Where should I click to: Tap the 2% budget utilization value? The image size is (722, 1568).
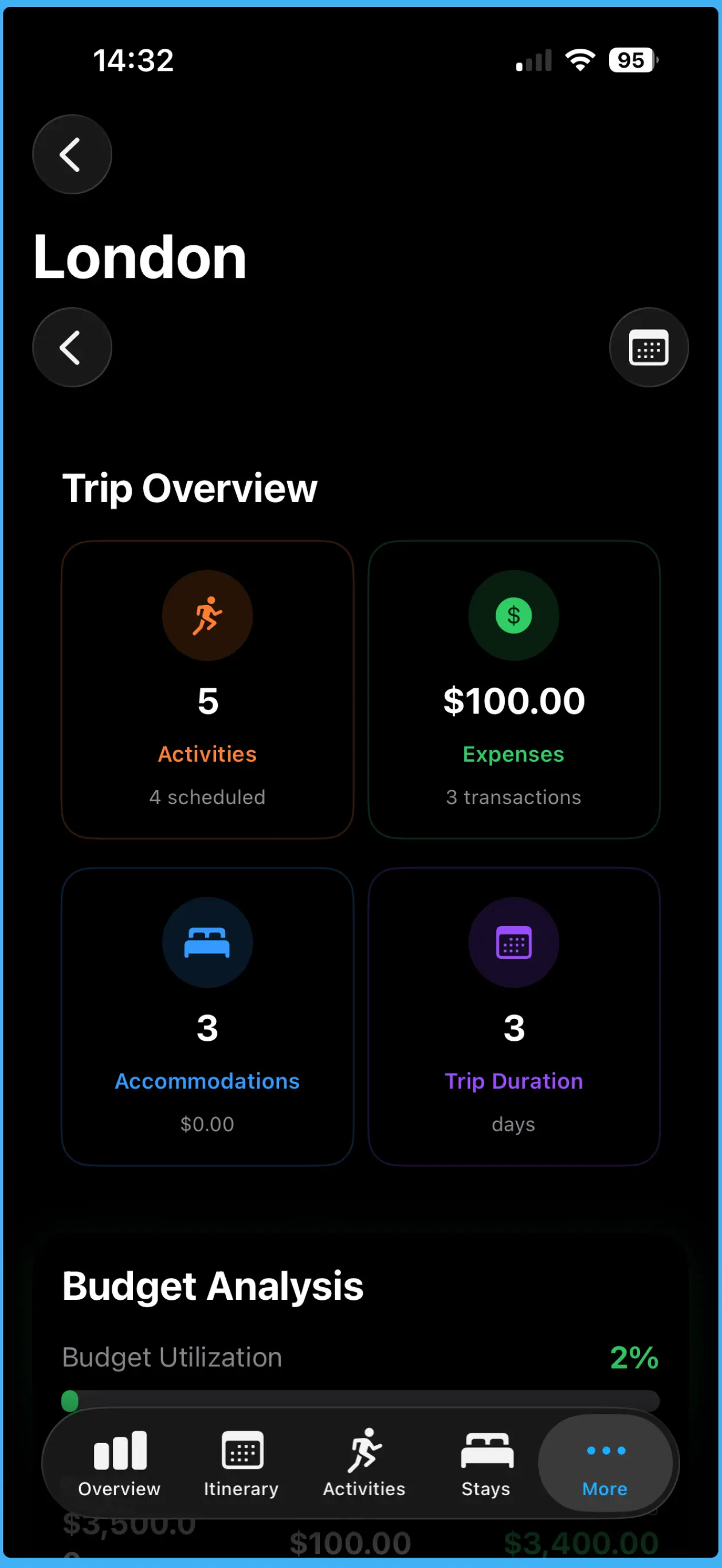pos(633,1358)
